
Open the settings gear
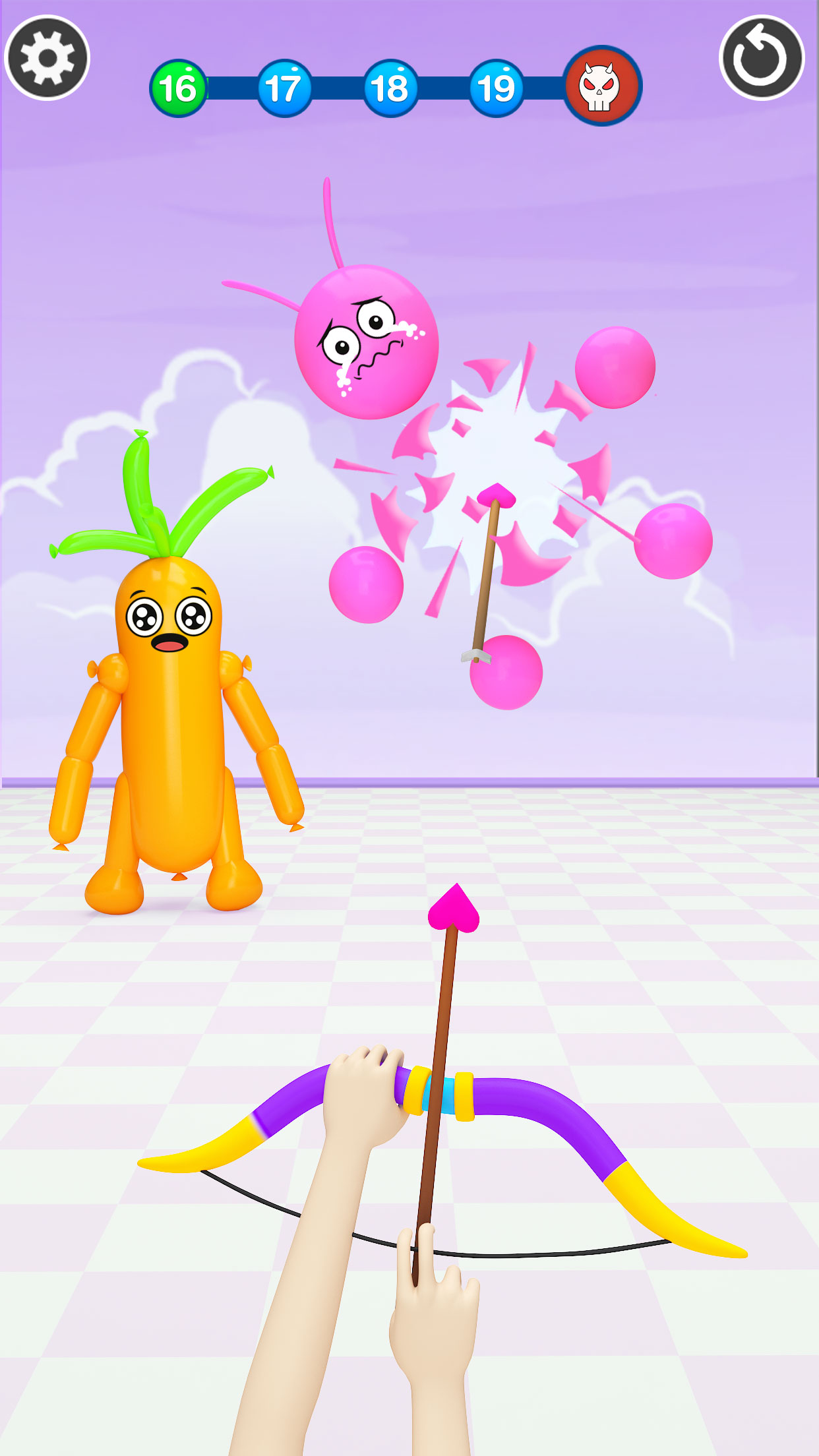coord(47,58)
